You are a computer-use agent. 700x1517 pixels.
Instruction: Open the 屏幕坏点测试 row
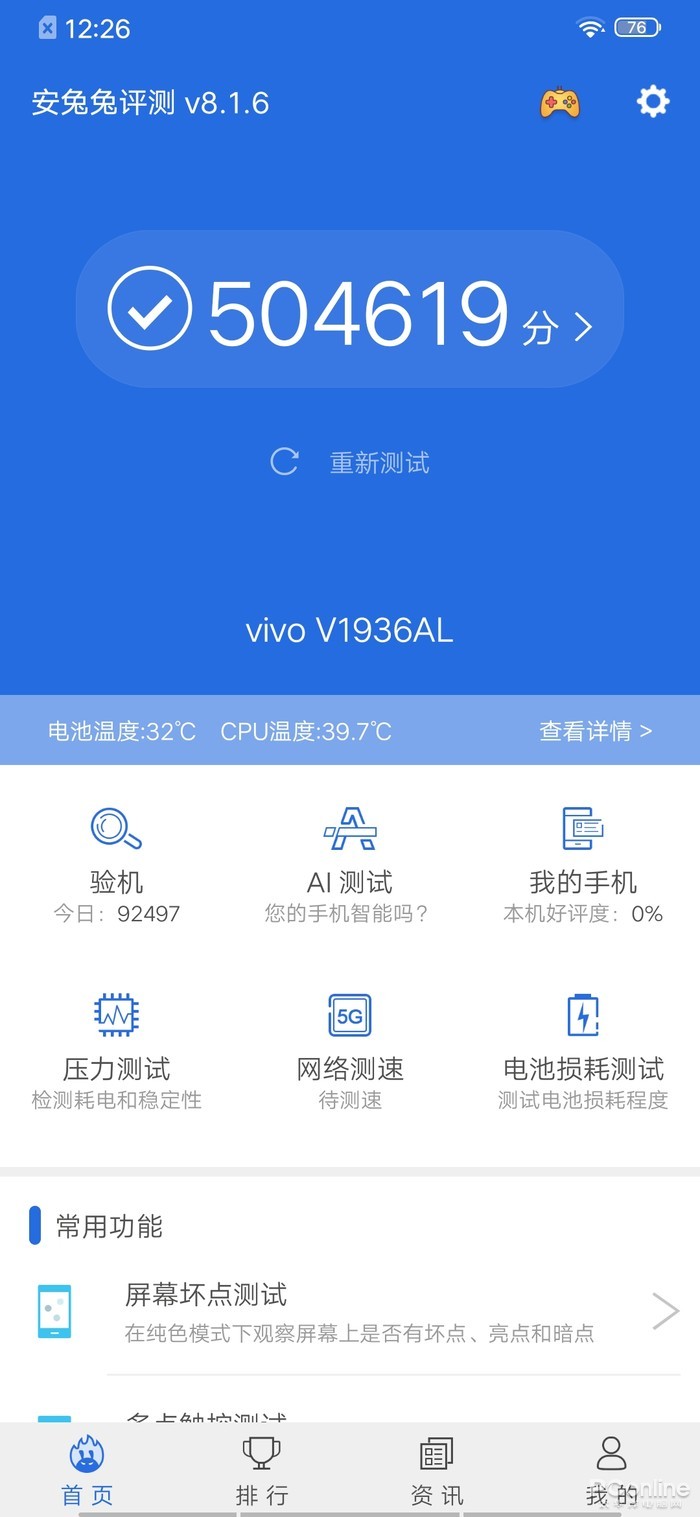(350, 1312)
